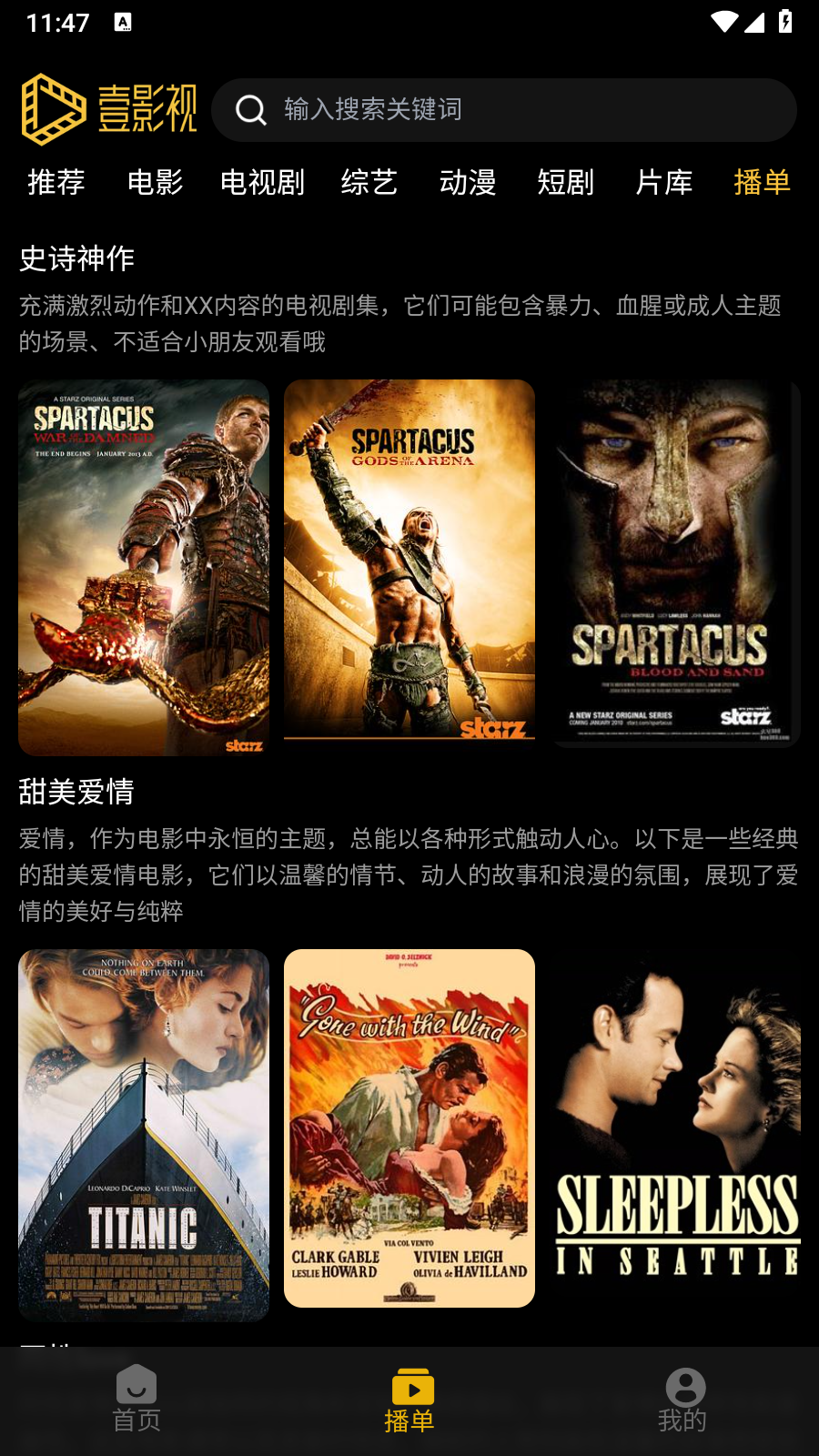The width and height of the screenshot is (819, 1456).
Task: Select the 片库 tab
Action: tap(663, 183)
